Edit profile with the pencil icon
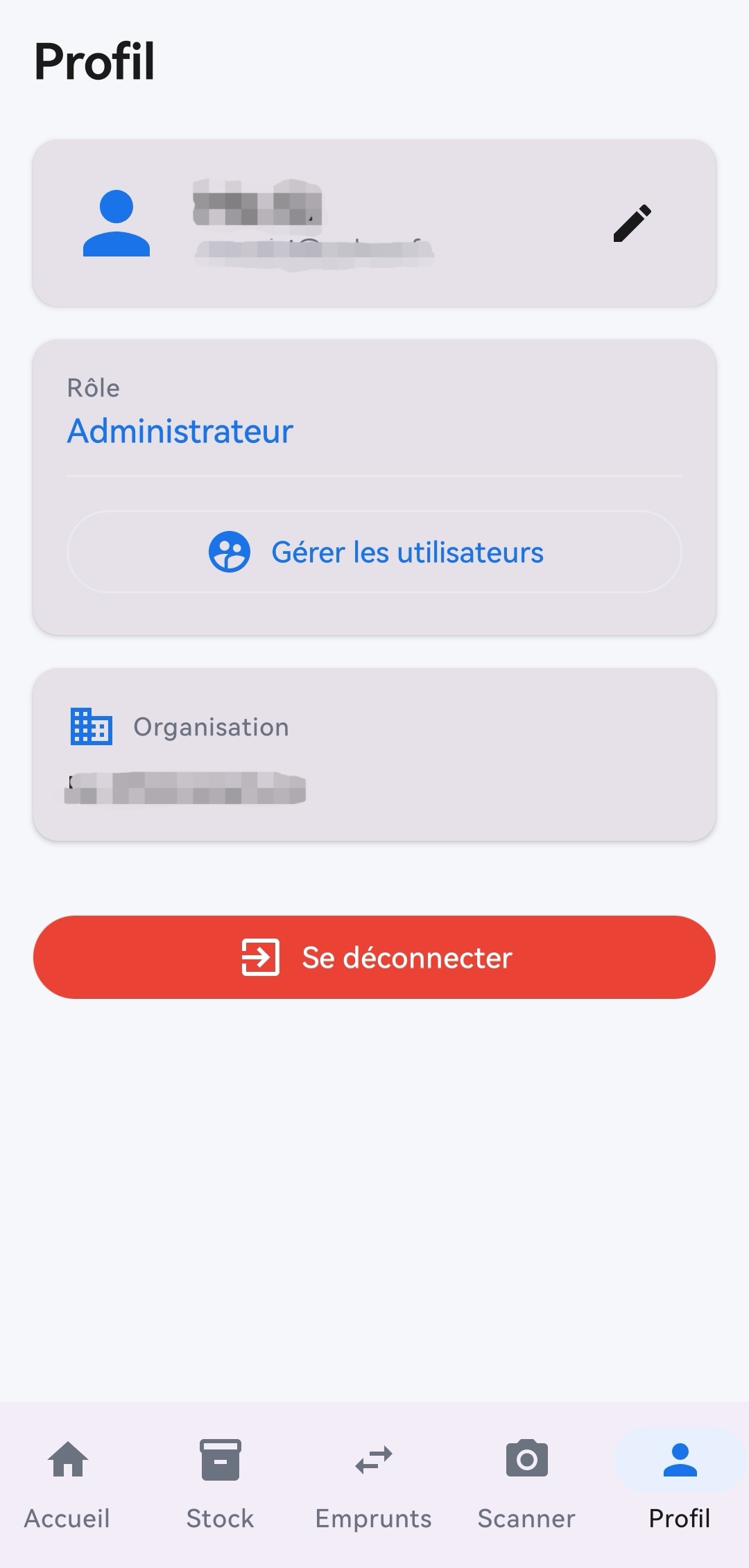Image resolution: width=749 pixels, height=1568 pixels. [632, 223]
